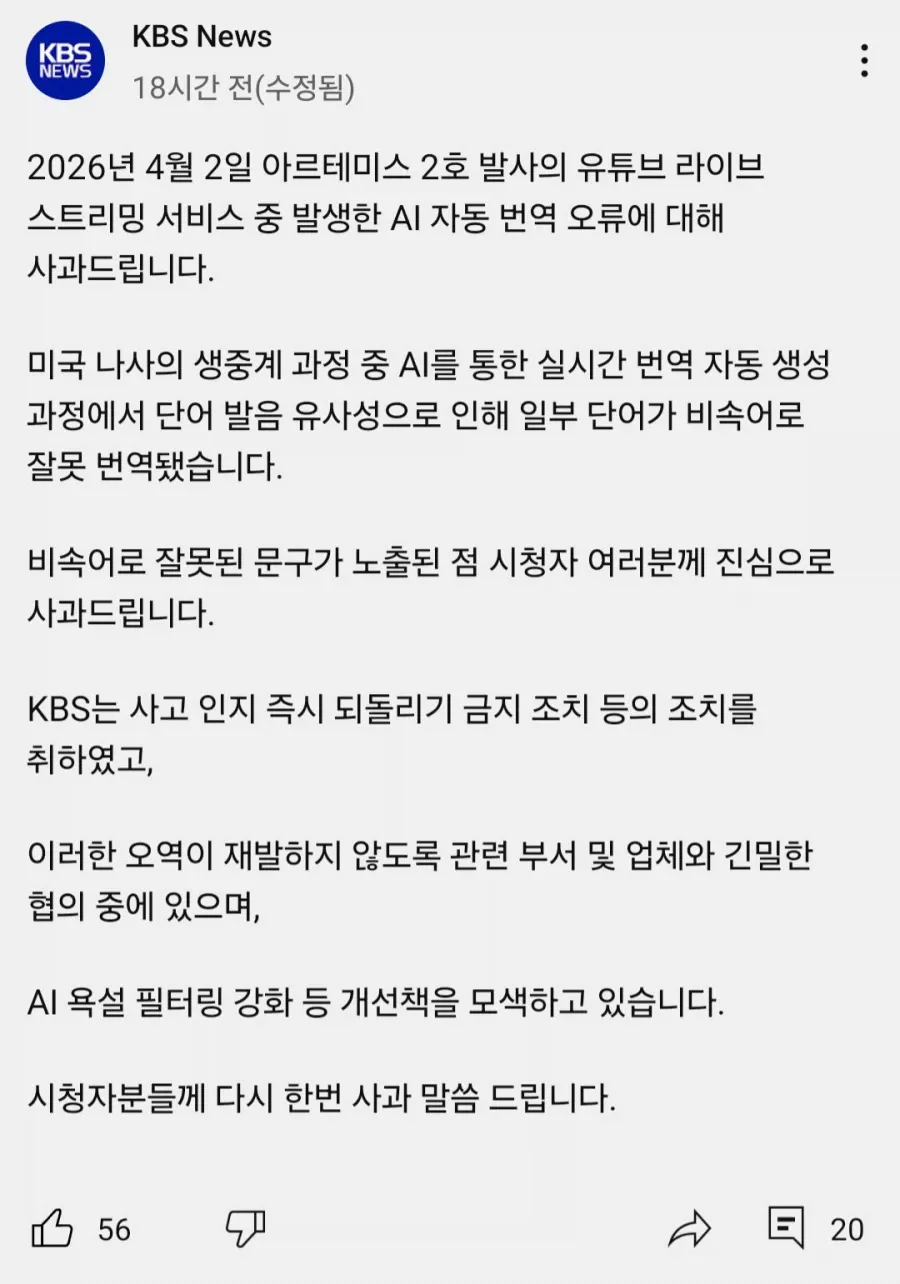This screenshot has height=1284, width=900.
Task: Share this KBS News post
Action: tap(689, 1228)
